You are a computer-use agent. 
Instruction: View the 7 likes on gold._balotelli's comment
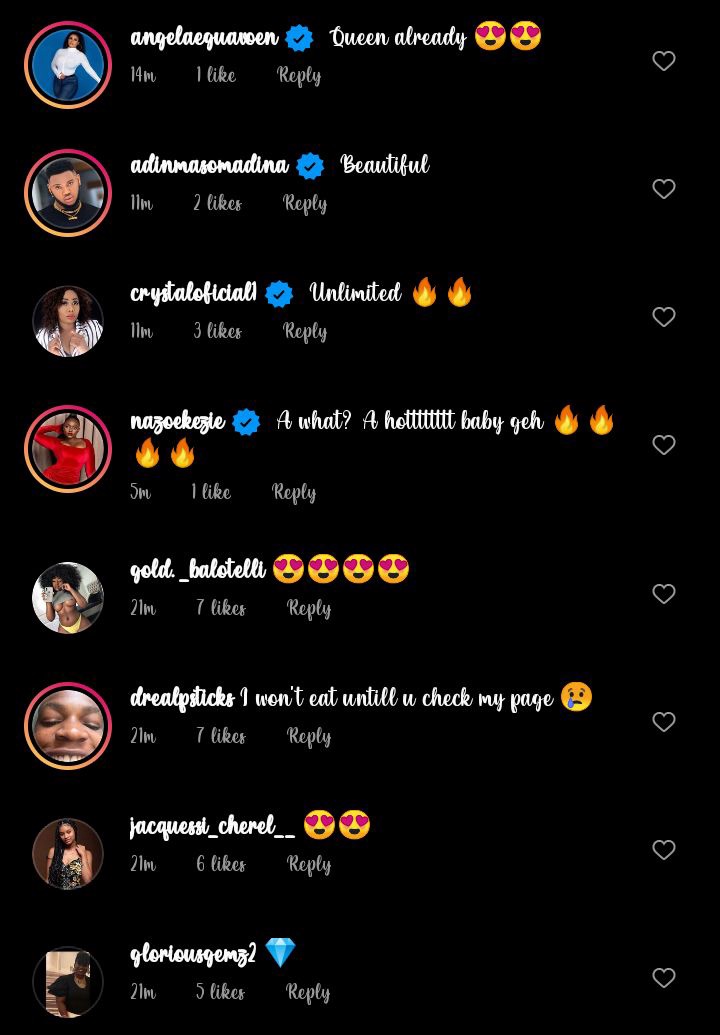coord(220,608)
